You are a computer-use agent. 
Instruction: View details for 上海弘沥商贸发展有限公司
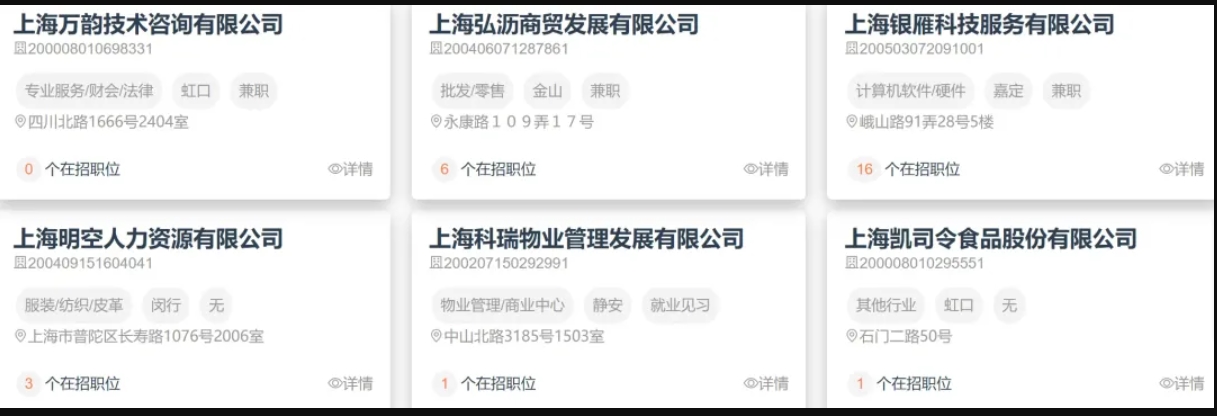click(766, 169)
